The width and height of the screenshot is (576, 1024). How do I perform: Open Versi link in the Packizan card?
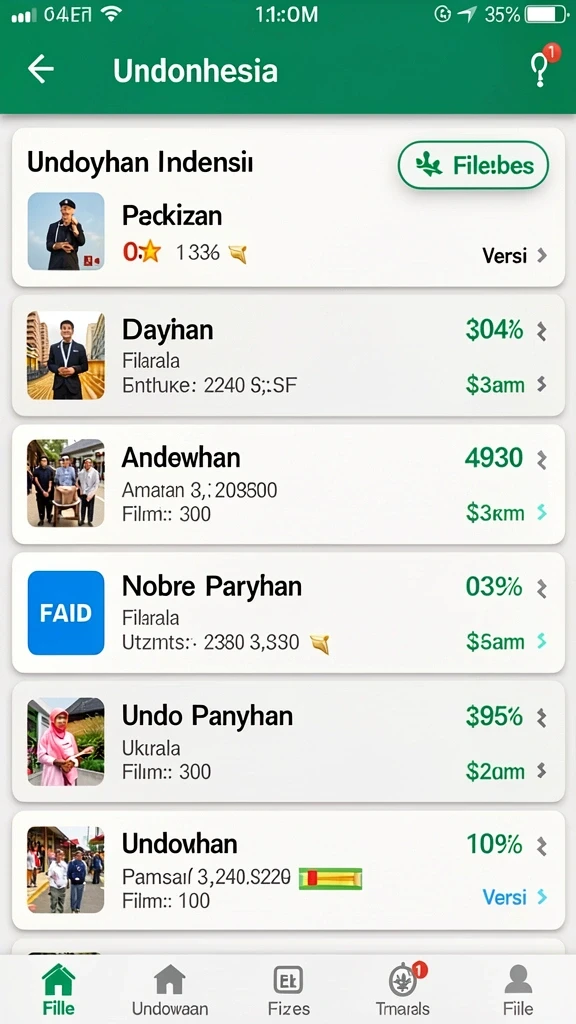point(514,255)
